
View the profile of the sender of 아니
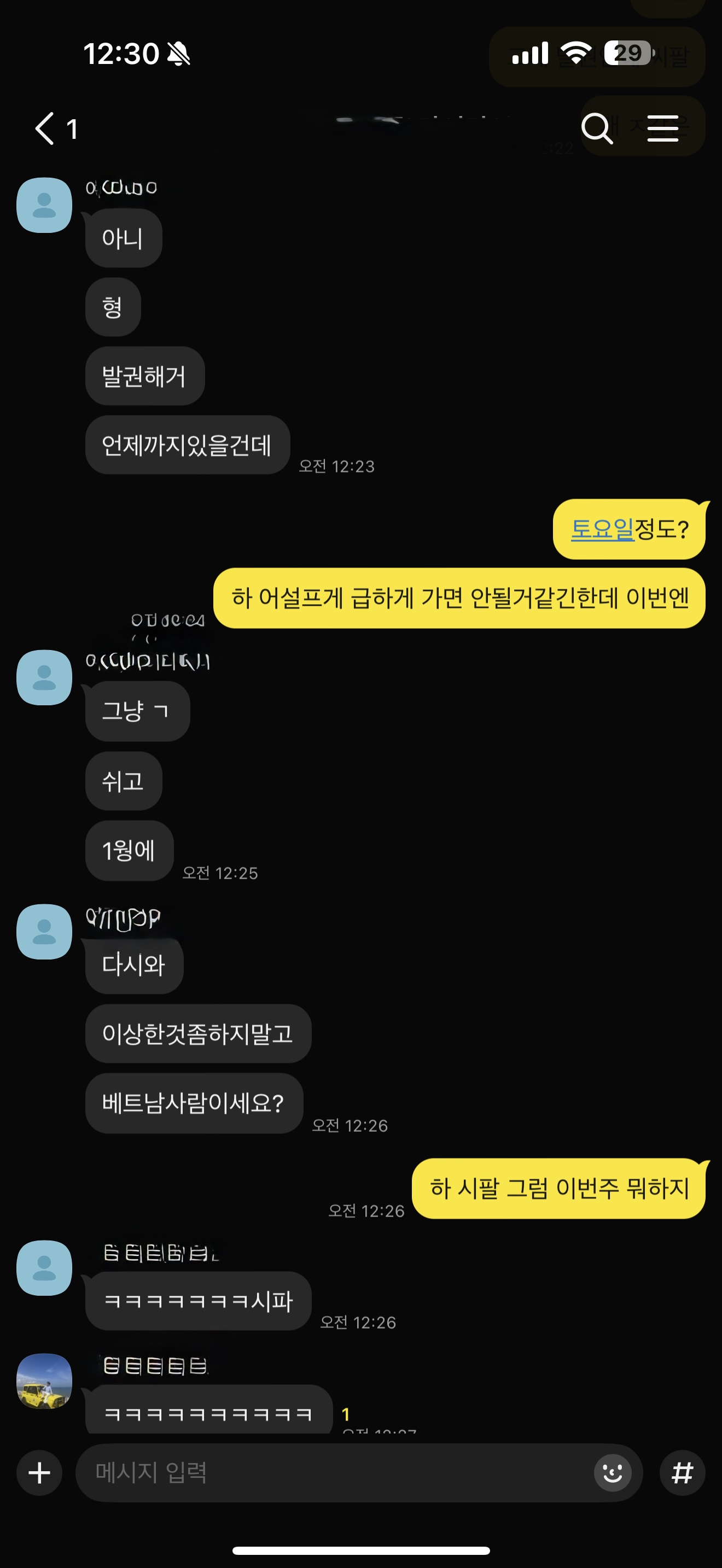pos(44,205)
